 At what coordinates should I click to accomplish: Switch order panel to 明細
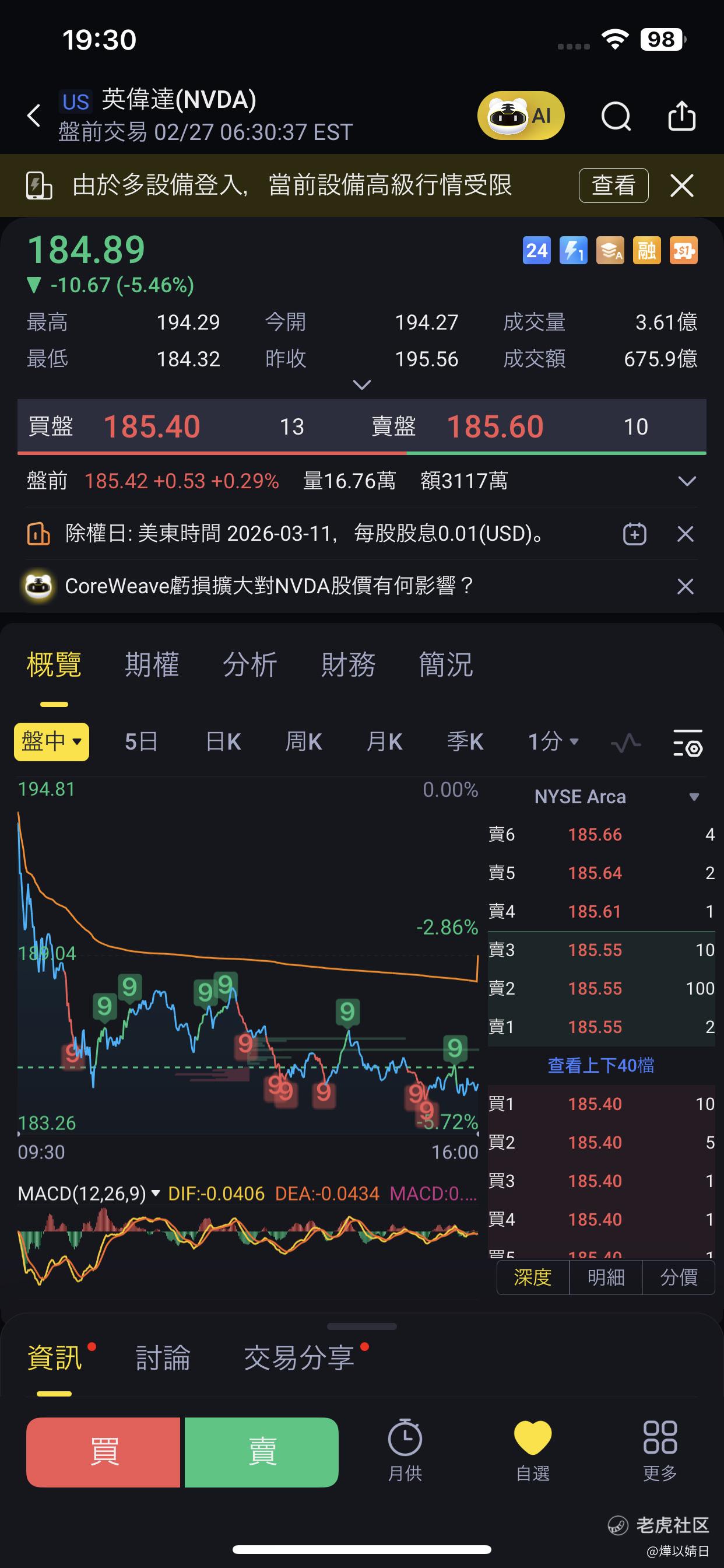coord(606,1277)
